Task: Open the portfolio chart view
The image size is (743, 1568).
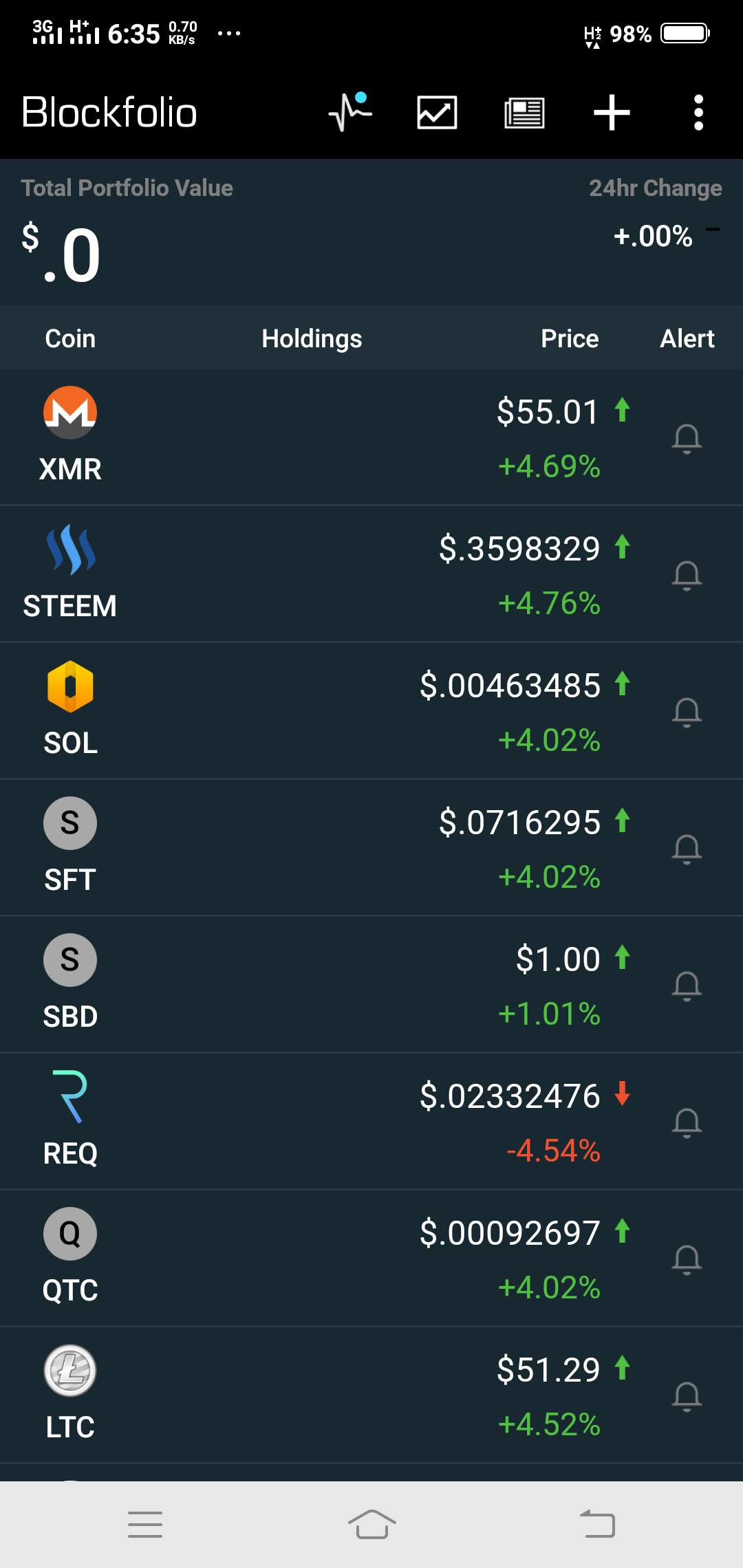Action: [x=437, y=112]
